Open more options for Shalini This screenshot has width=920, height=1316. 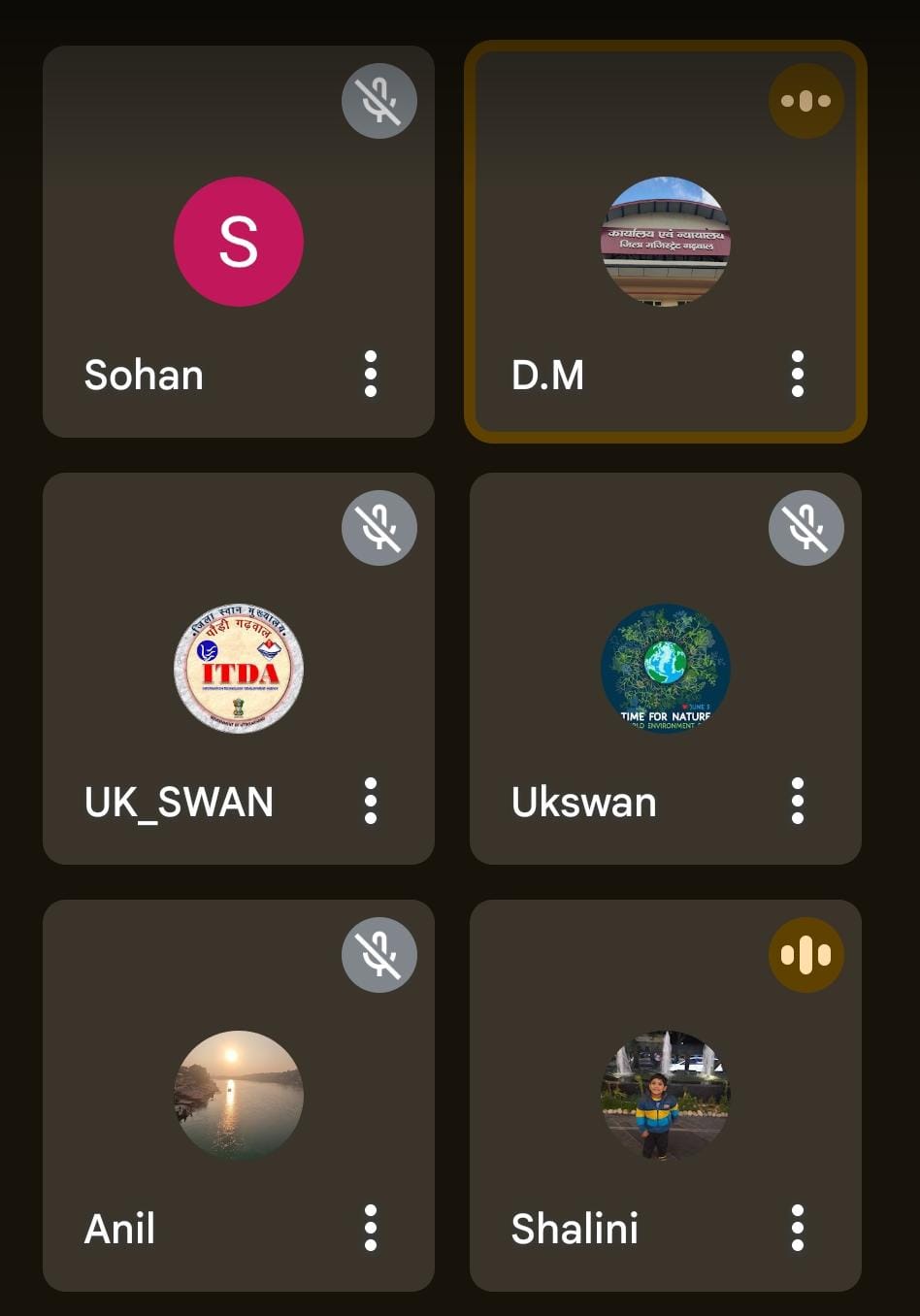[x=797, y=1228]
